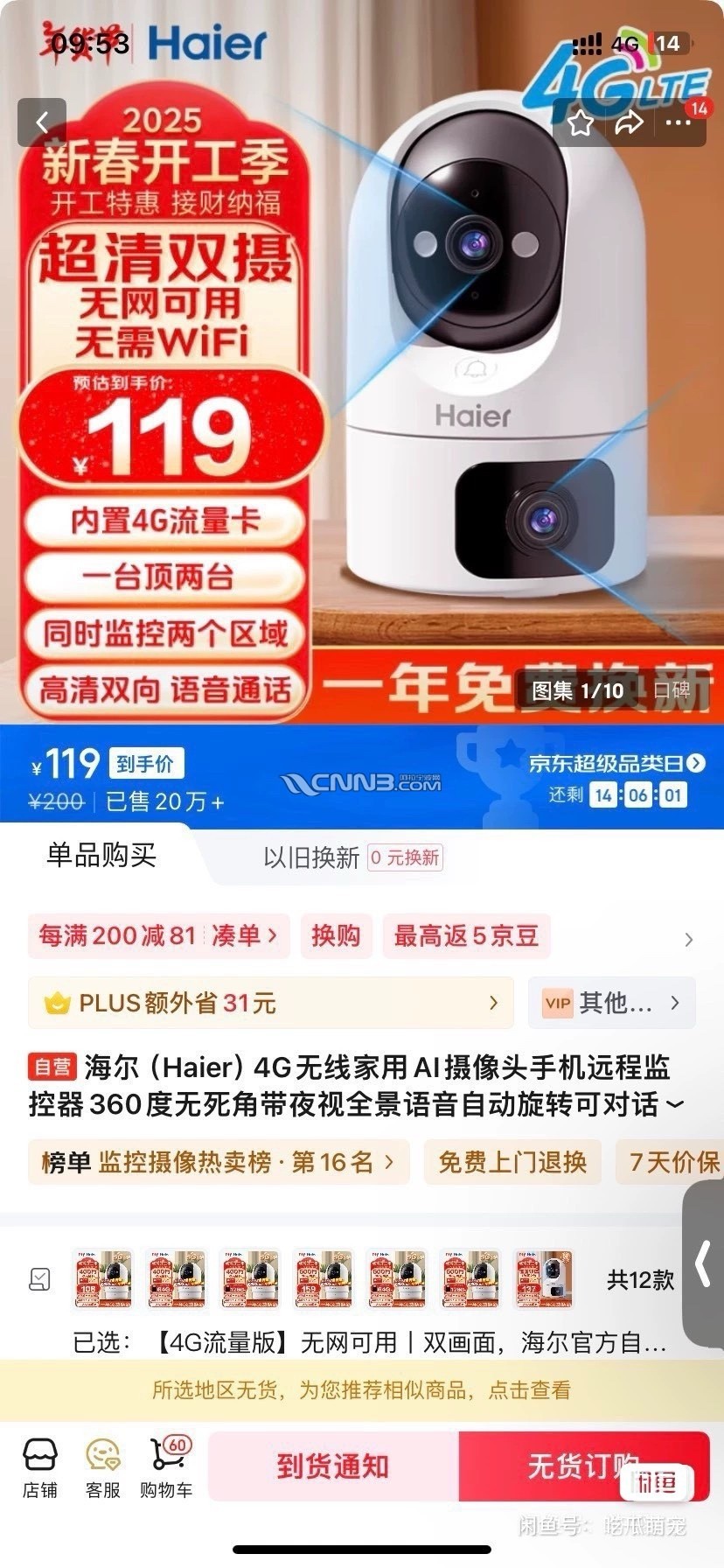Open the 每满200减81 凑单 offer
The image size is (724, 1568).
click(x=158, y=935)
